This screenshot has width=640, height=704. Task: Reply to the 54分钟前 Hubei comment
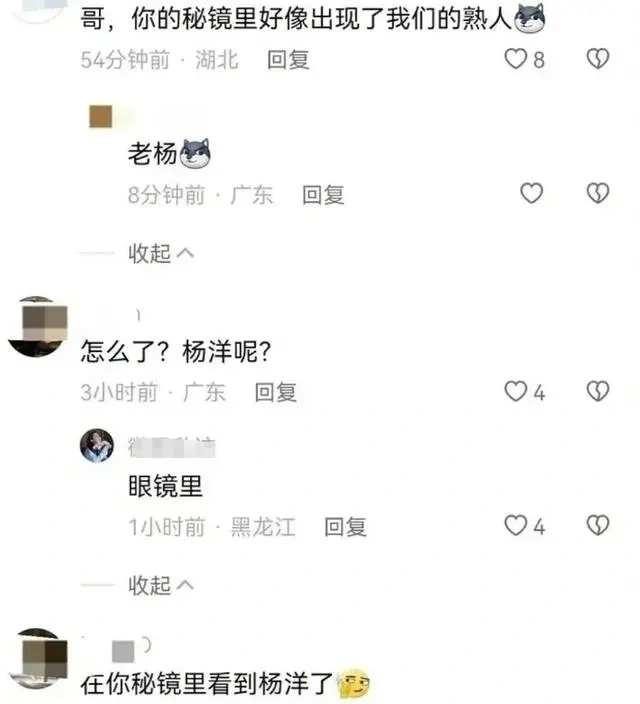click(x=288, y=60)
